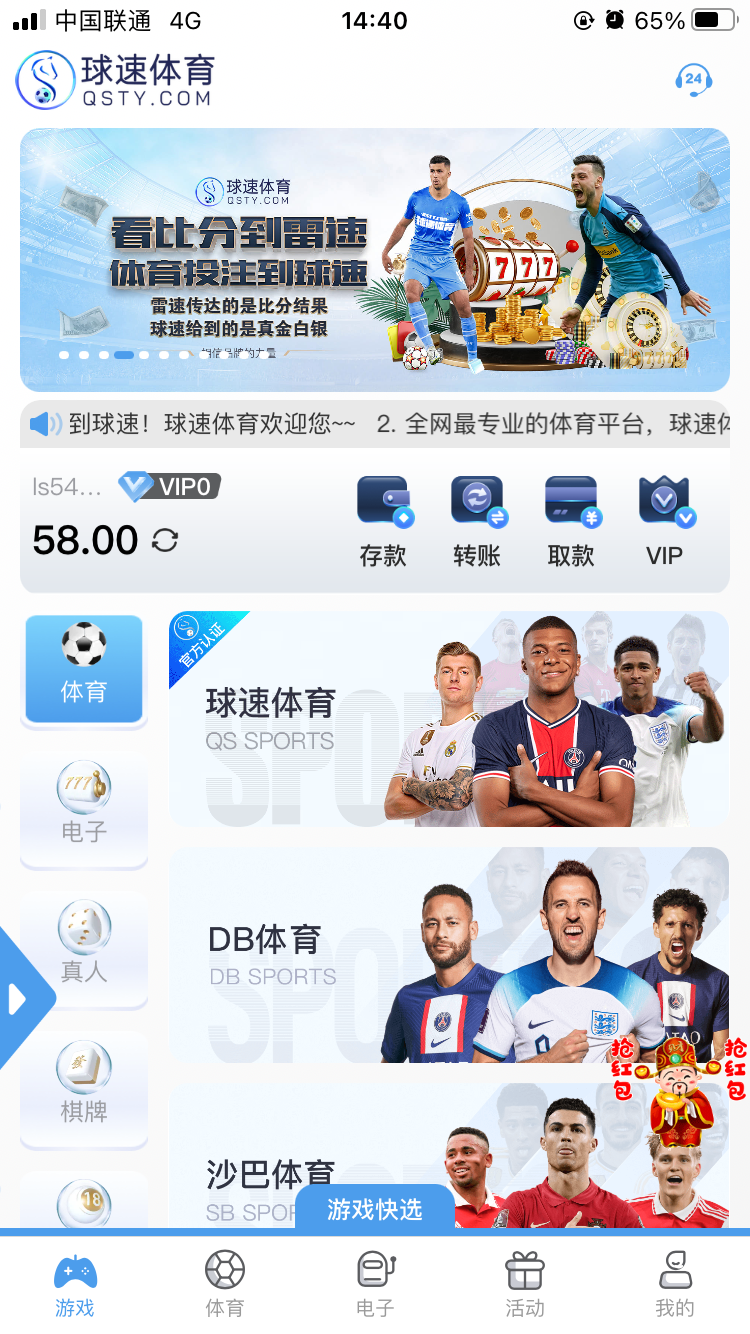Tap the 游戏快选 quick select button
This screenshot has height=1334, width=750.
click(x=375, y=1209)
